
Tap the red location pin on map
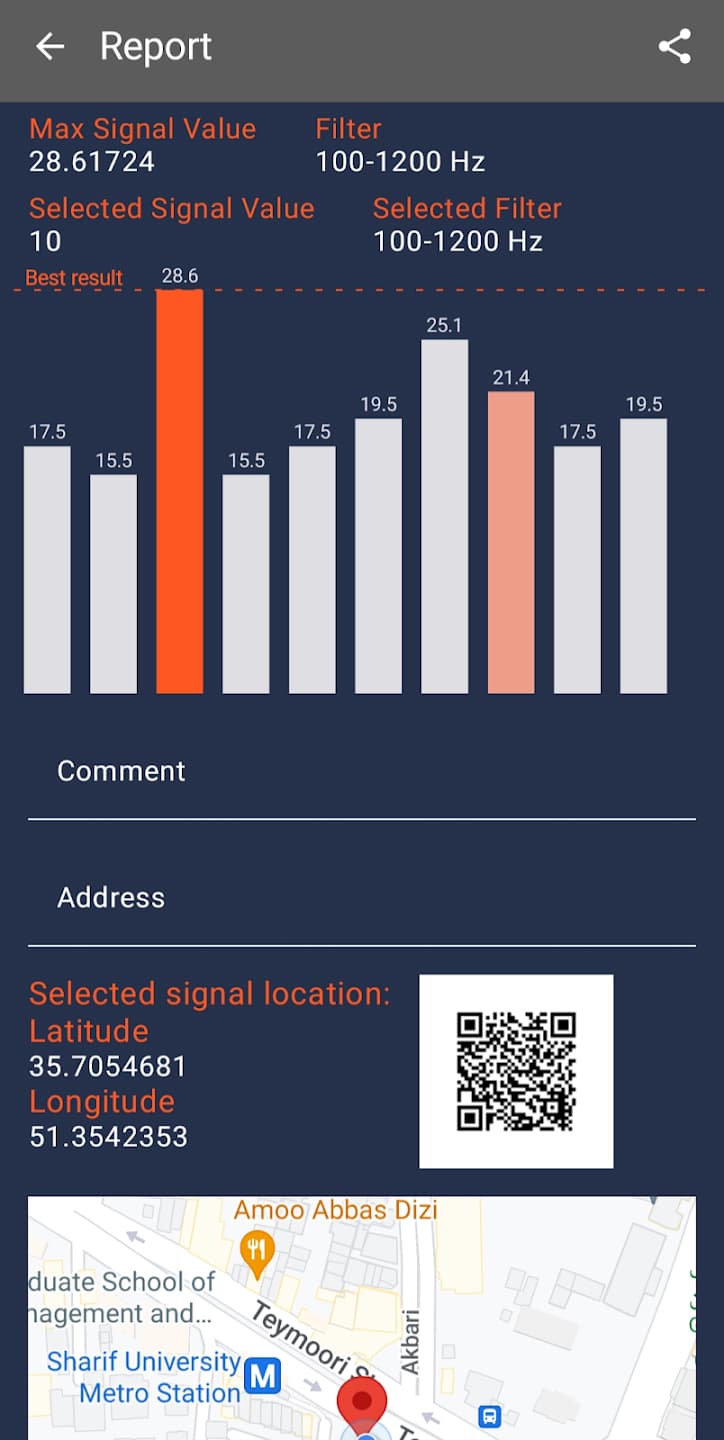(x=362, y=1401)
